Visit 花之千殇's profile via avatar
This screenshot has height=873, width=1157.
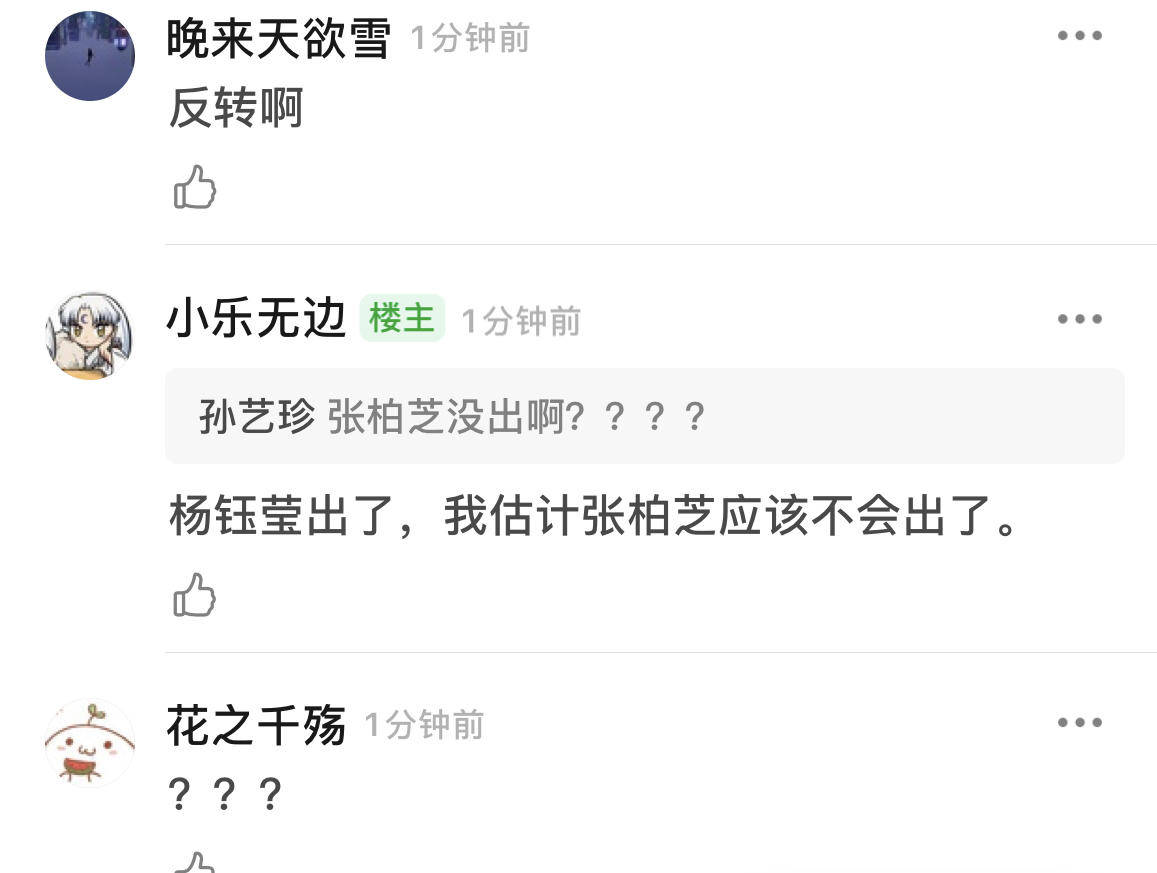[90, 742]
